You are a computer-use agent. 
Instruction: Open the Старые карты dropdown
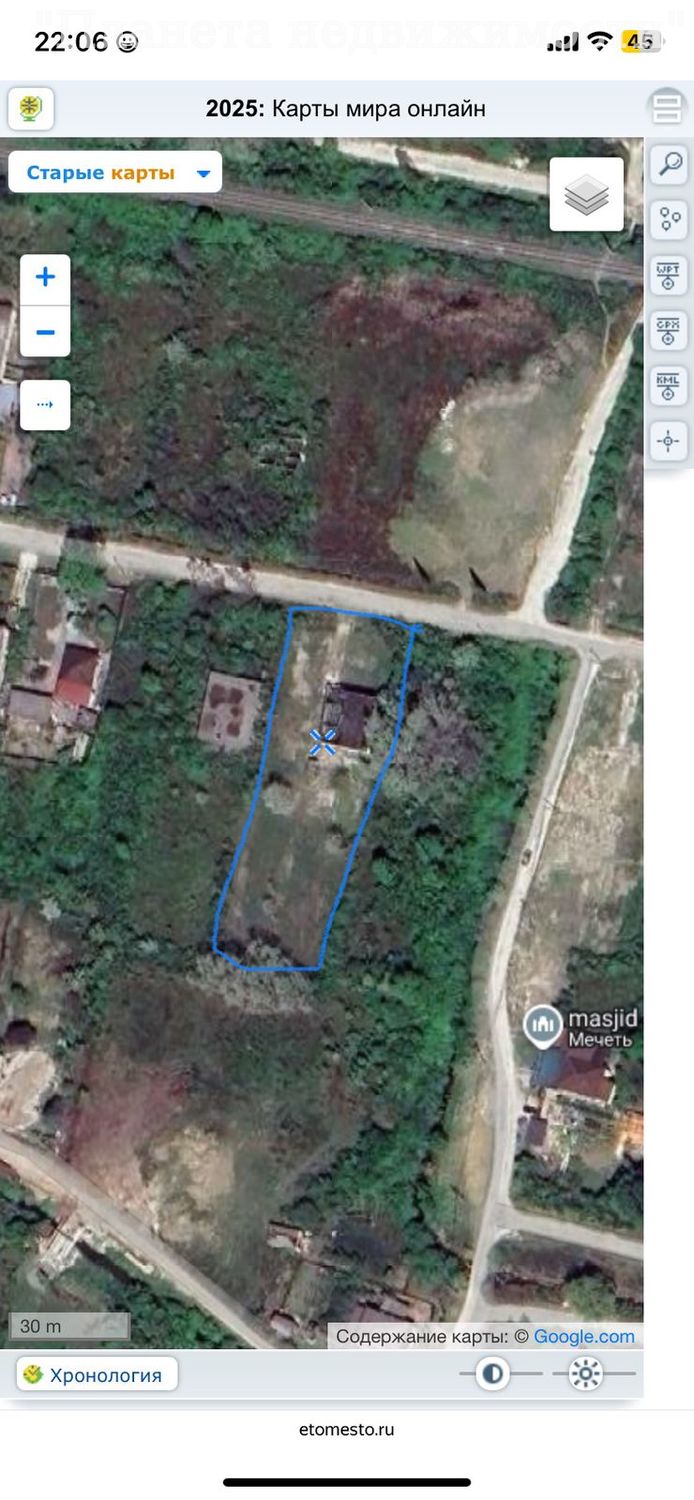point(115,172)
